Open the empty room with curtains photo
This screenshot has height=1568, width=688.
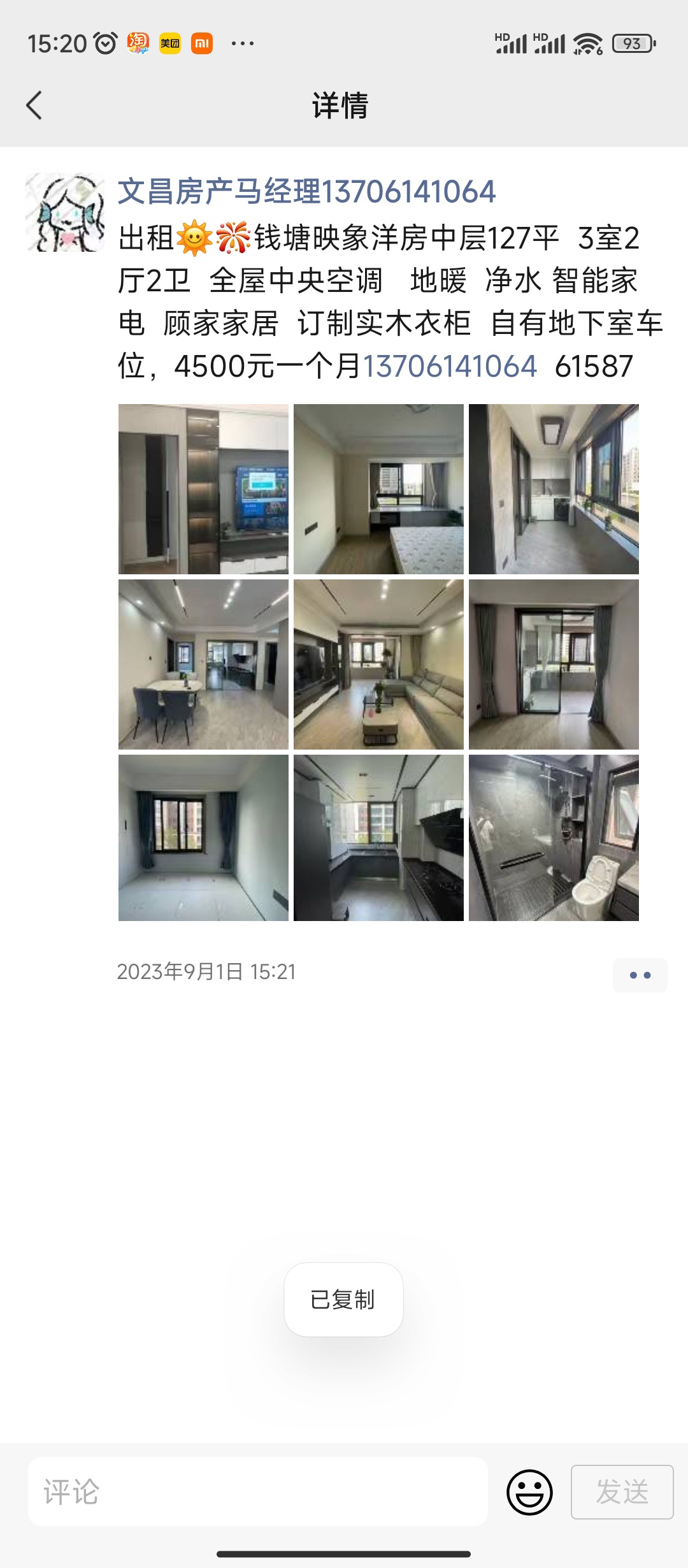pyautogui.click(x=203, y=838)
